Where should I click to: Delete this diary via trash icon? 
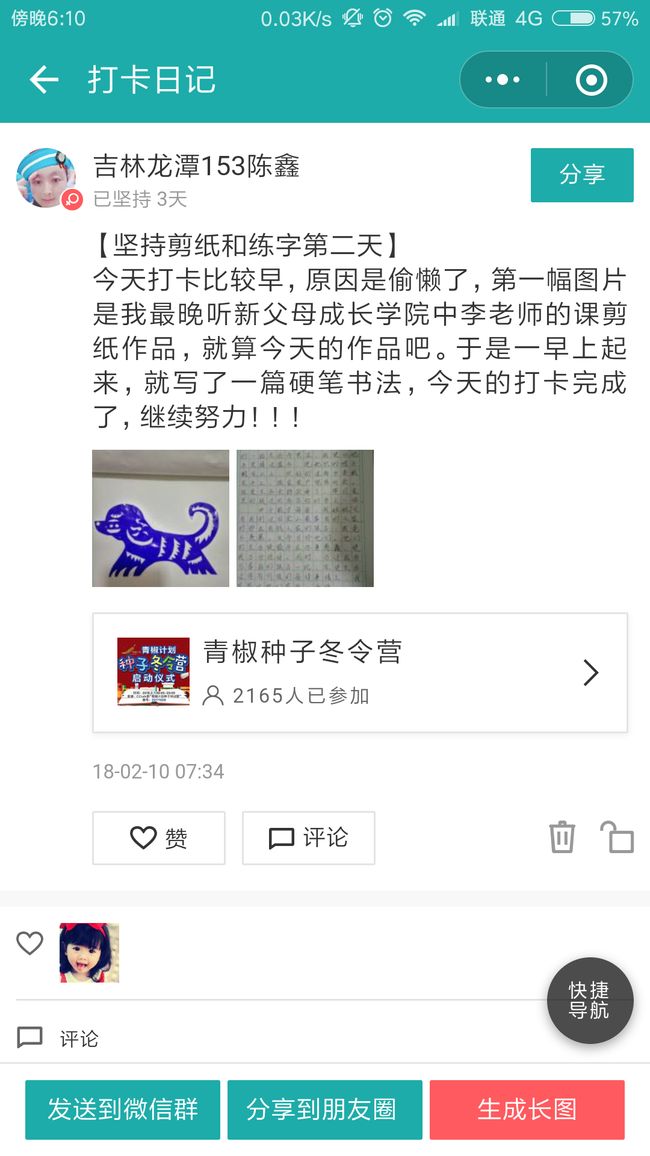coord(562,837)
